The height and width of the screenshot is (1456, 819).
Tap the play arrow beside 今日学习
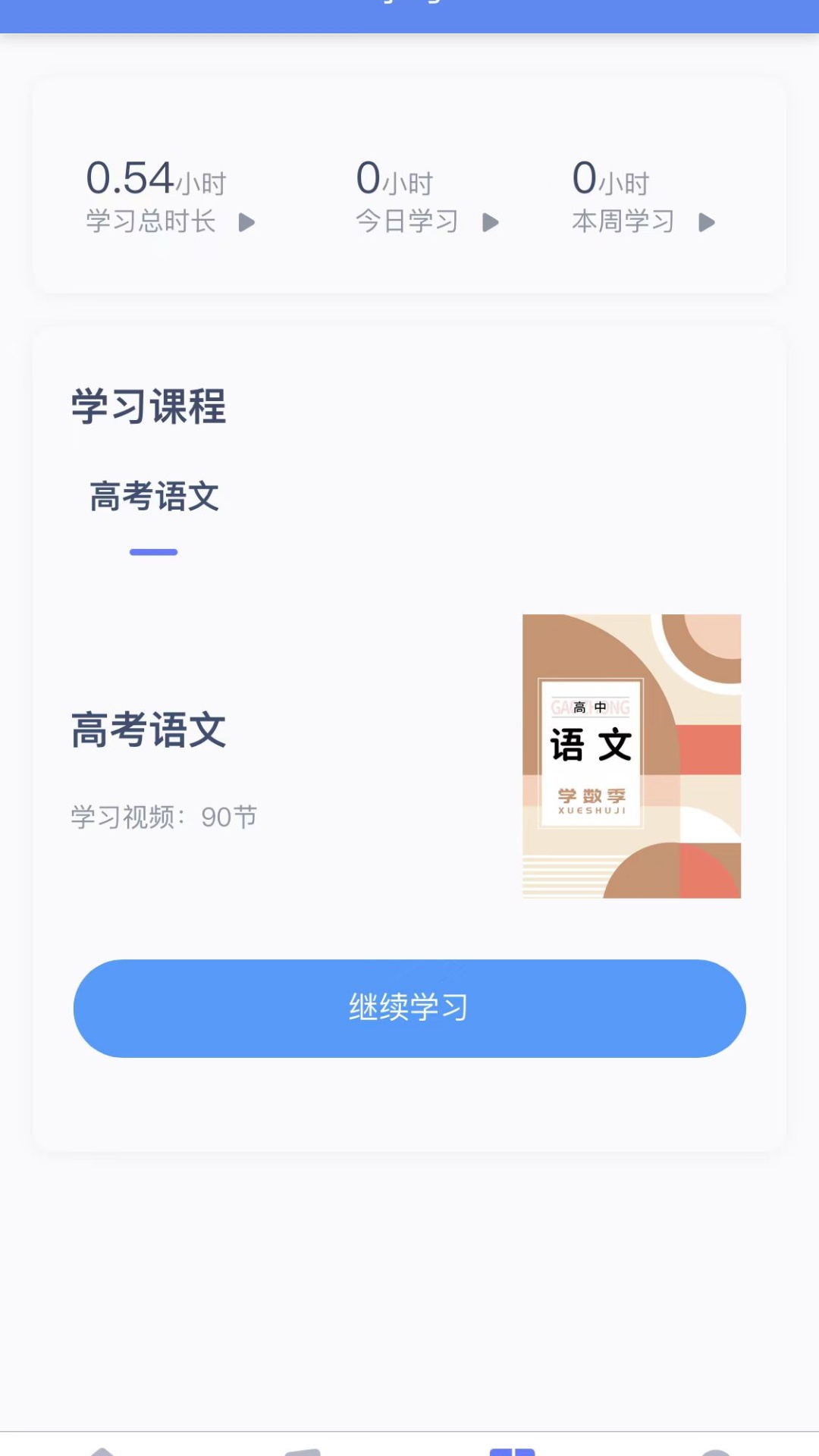tap(491, 222)
